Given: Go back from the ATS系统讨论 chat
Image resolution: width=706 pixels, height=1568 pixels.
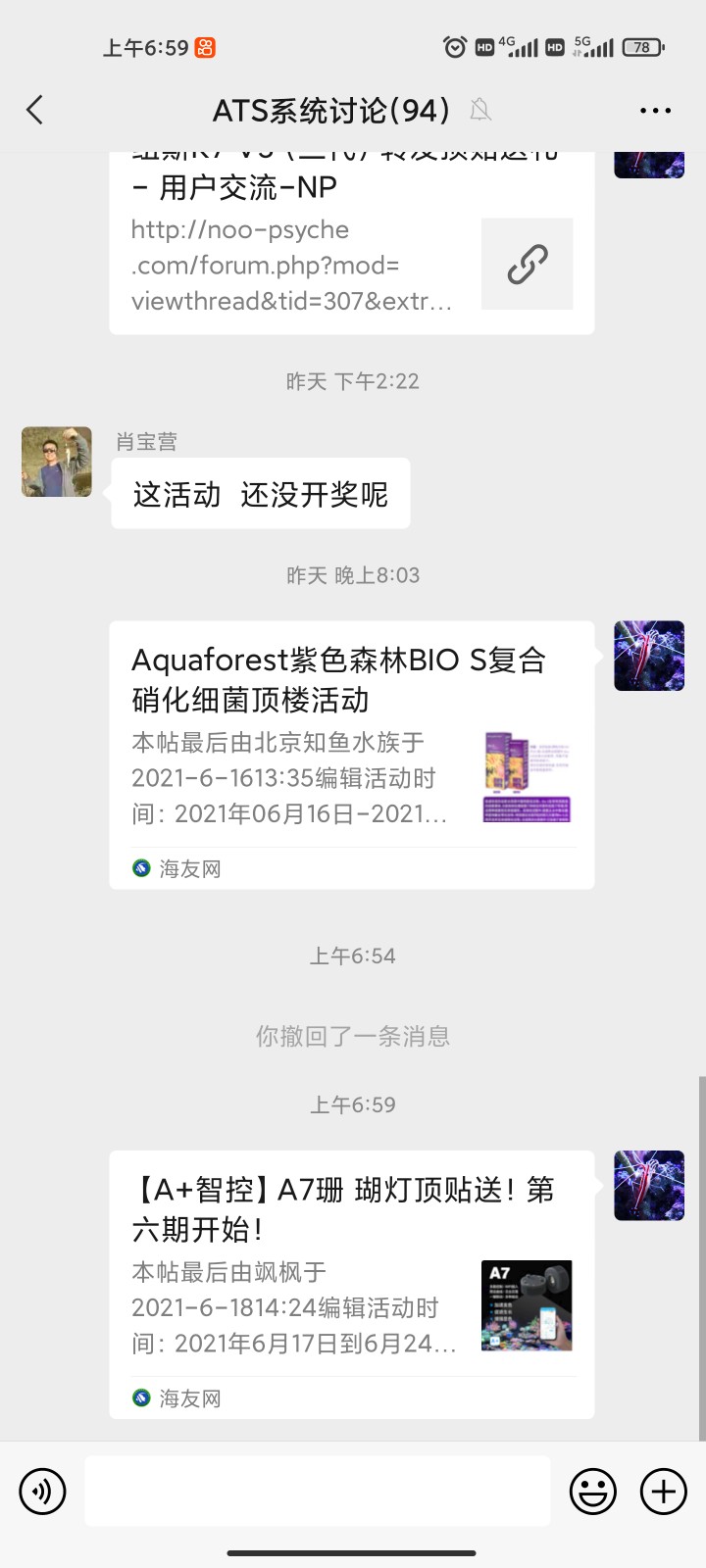Looking at the screenshot, I should (x=35, y=110).
